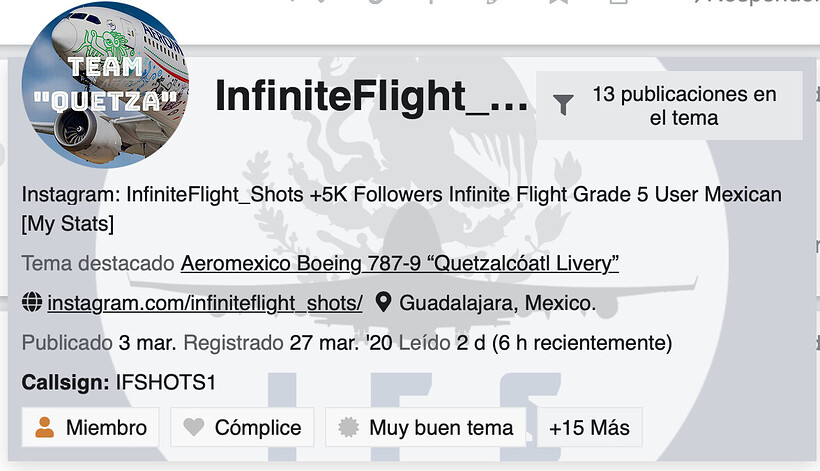820x471 pixels.
Task: Open the Muy buen tema badge
Action: click(x=426, y=428)
